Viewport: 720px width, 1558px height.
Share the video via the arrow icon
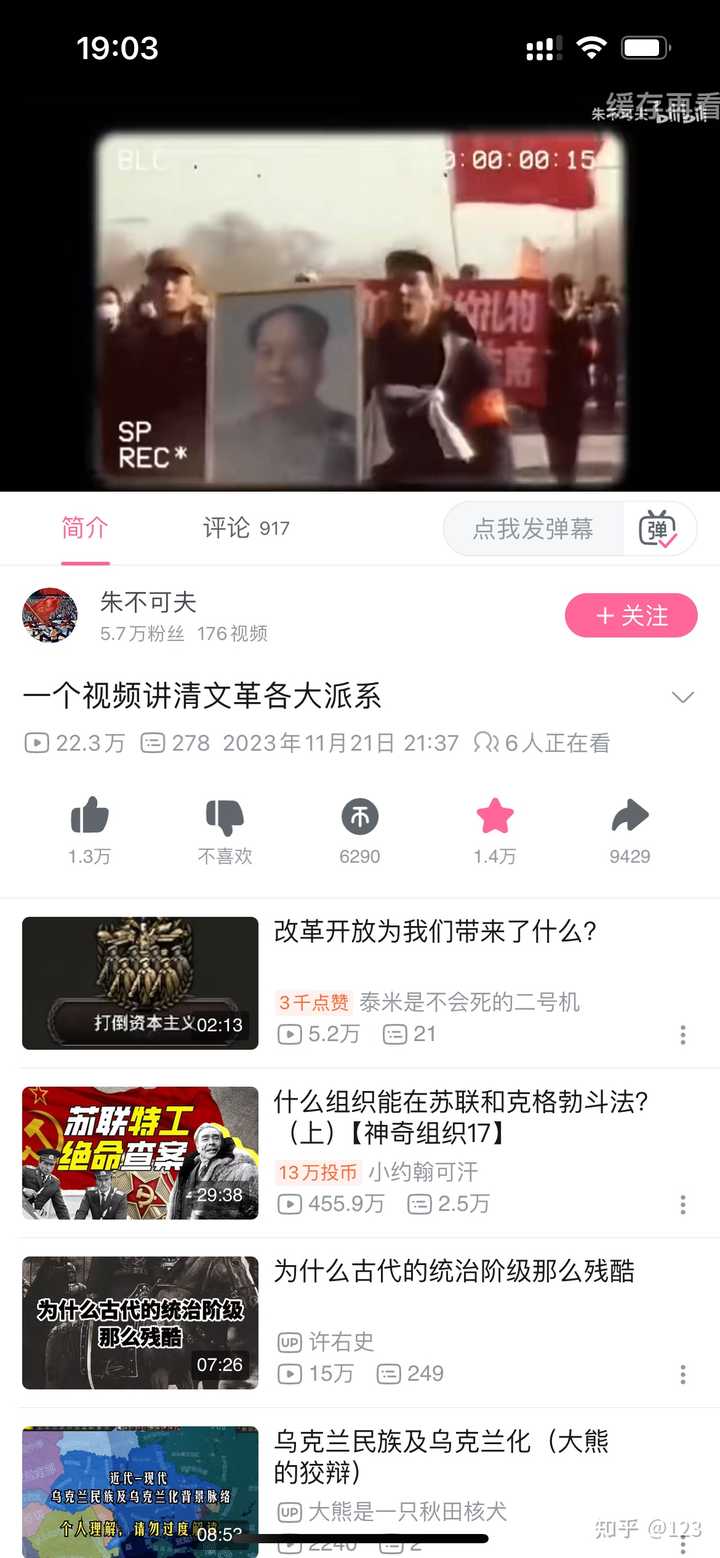[x=630, y=818]
